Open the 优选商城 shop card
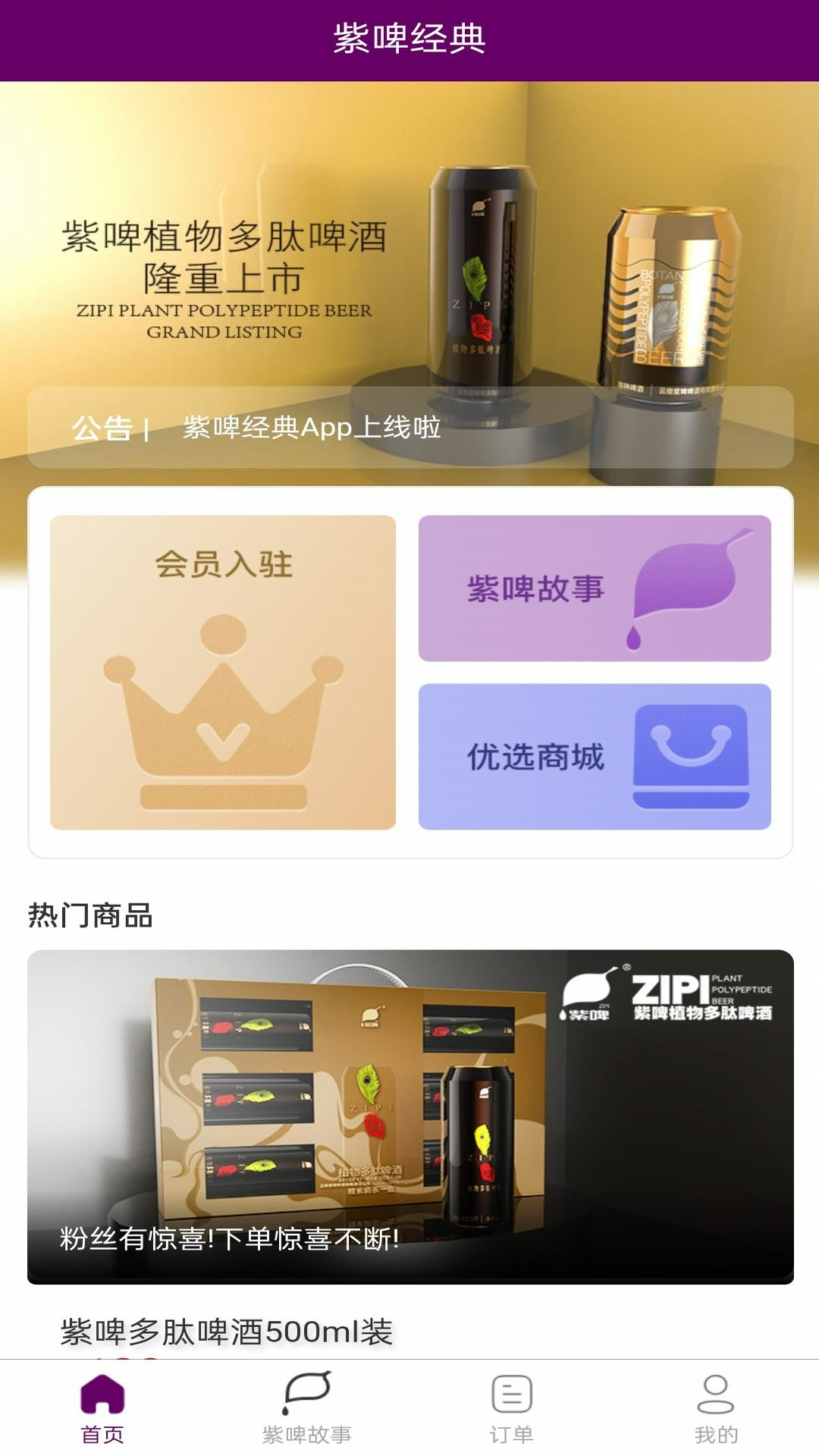Viewport: 819px width, 1456px height. [595, 756]
